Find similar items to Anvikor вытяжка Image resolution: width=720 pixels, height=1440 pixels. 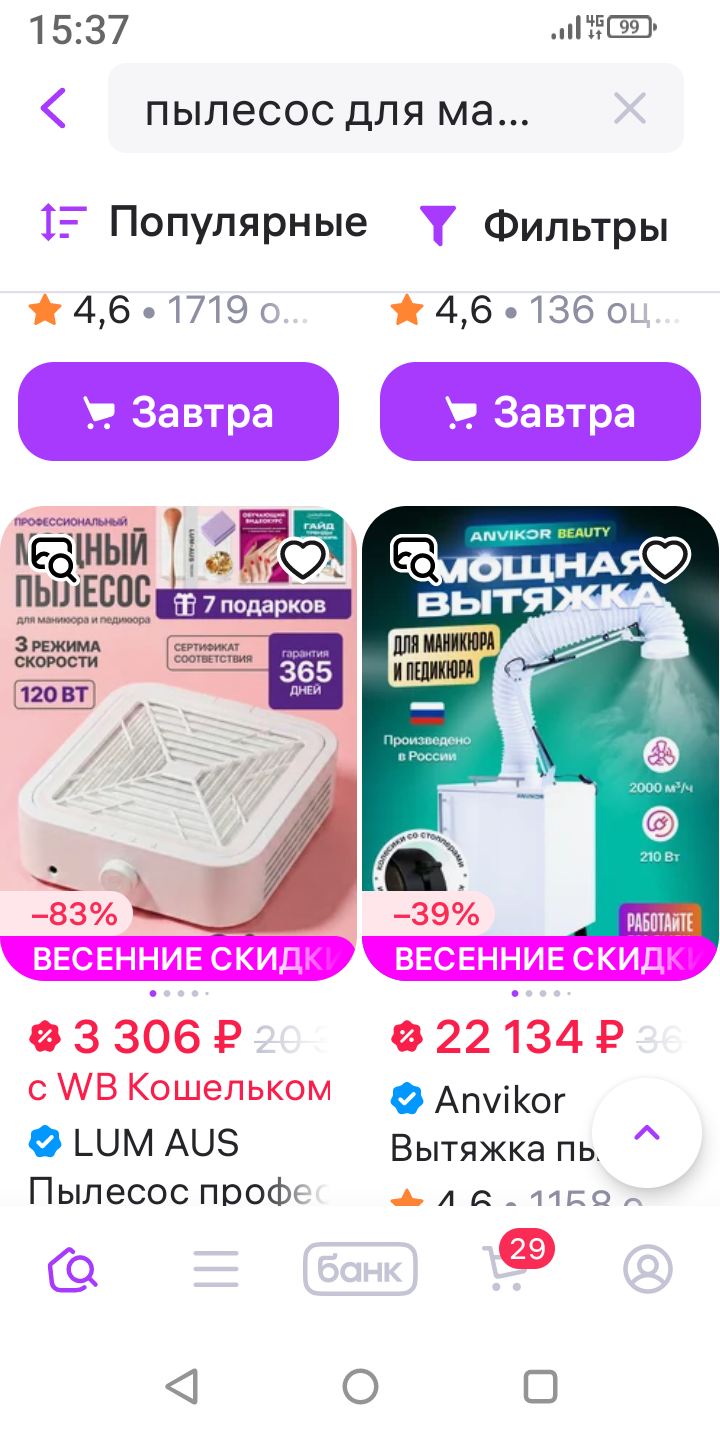pos(416,560)
